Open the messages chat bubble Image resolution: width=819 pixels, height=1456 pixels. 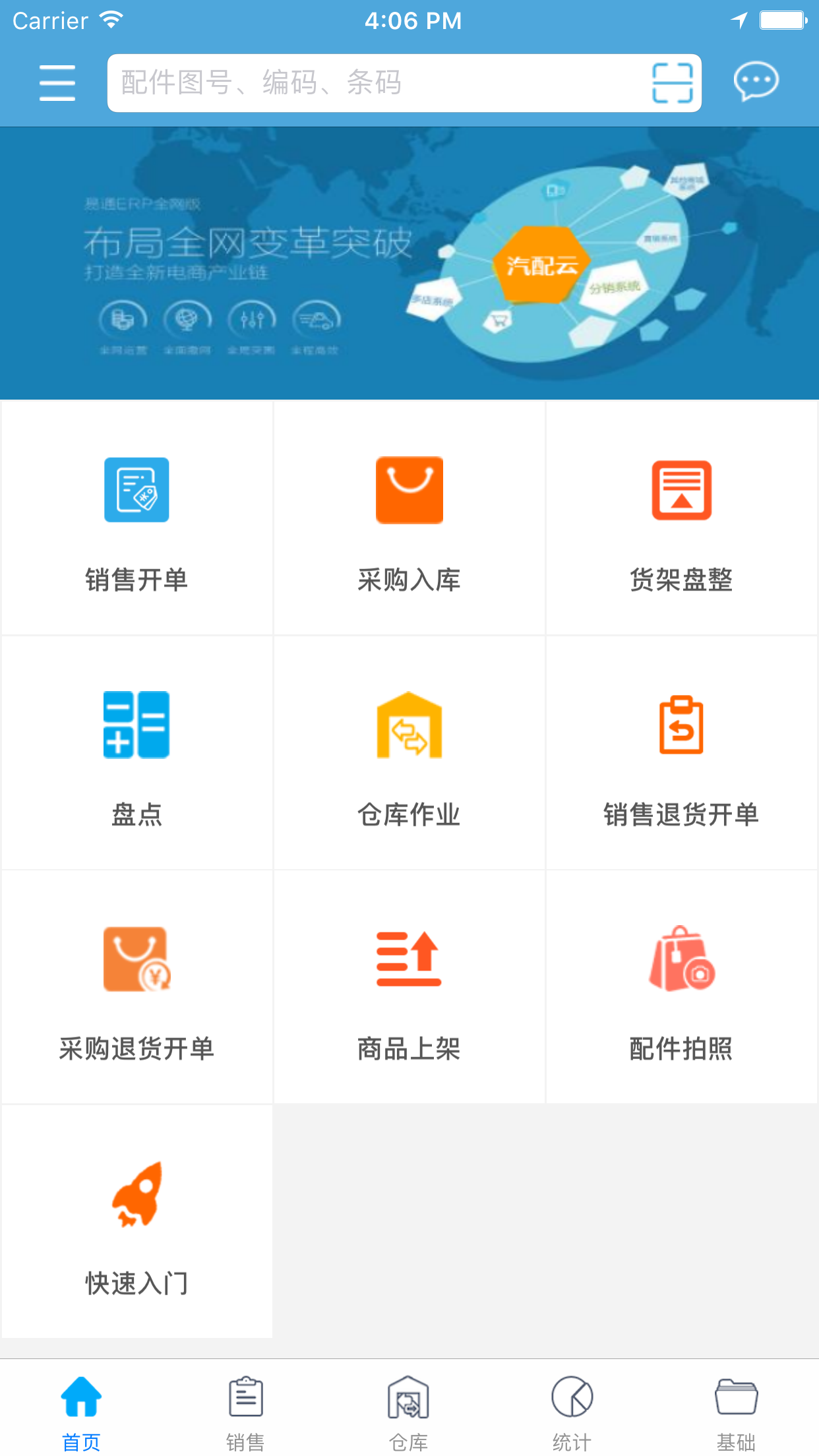[x=756, y=82]
